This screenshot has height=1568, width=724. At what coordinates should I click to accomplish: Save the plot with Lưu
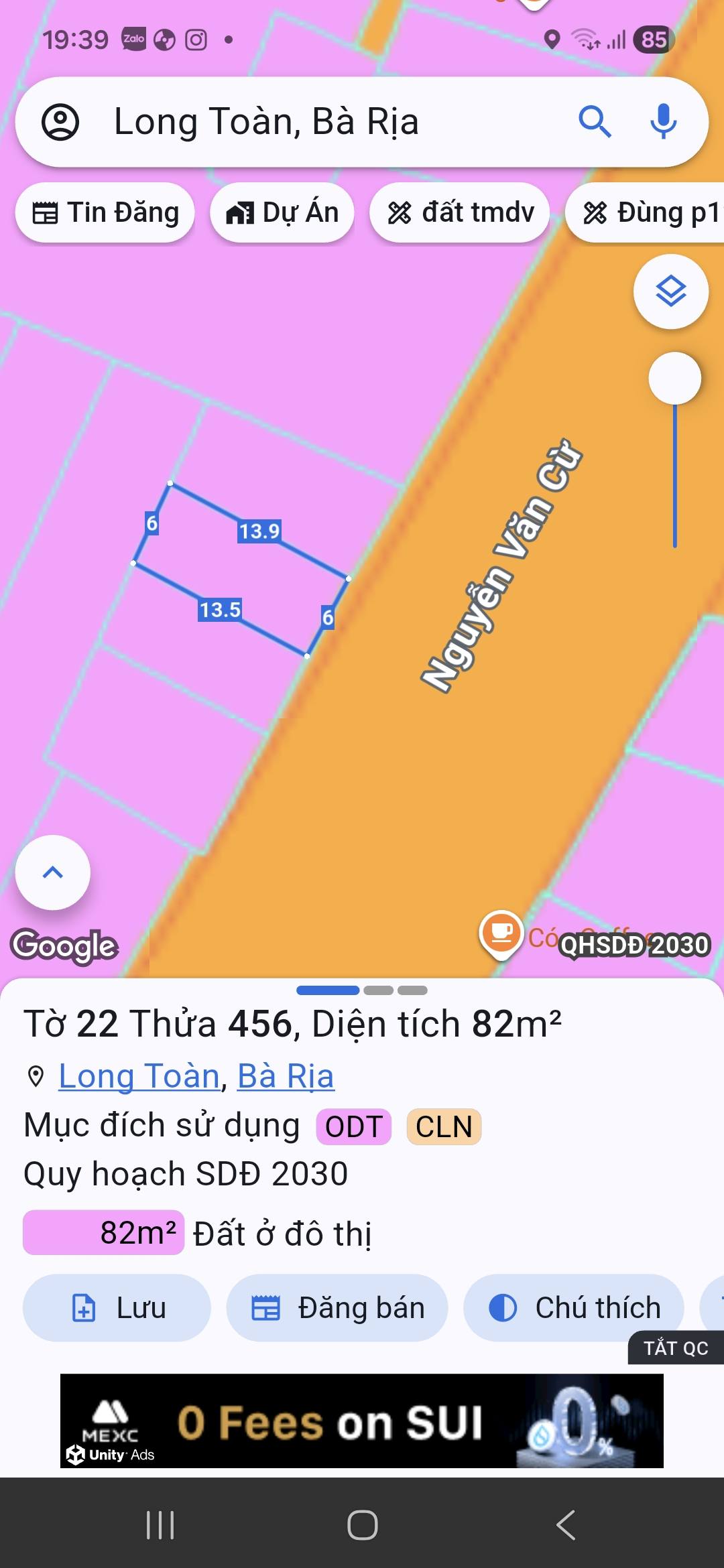click(117, 1307)
